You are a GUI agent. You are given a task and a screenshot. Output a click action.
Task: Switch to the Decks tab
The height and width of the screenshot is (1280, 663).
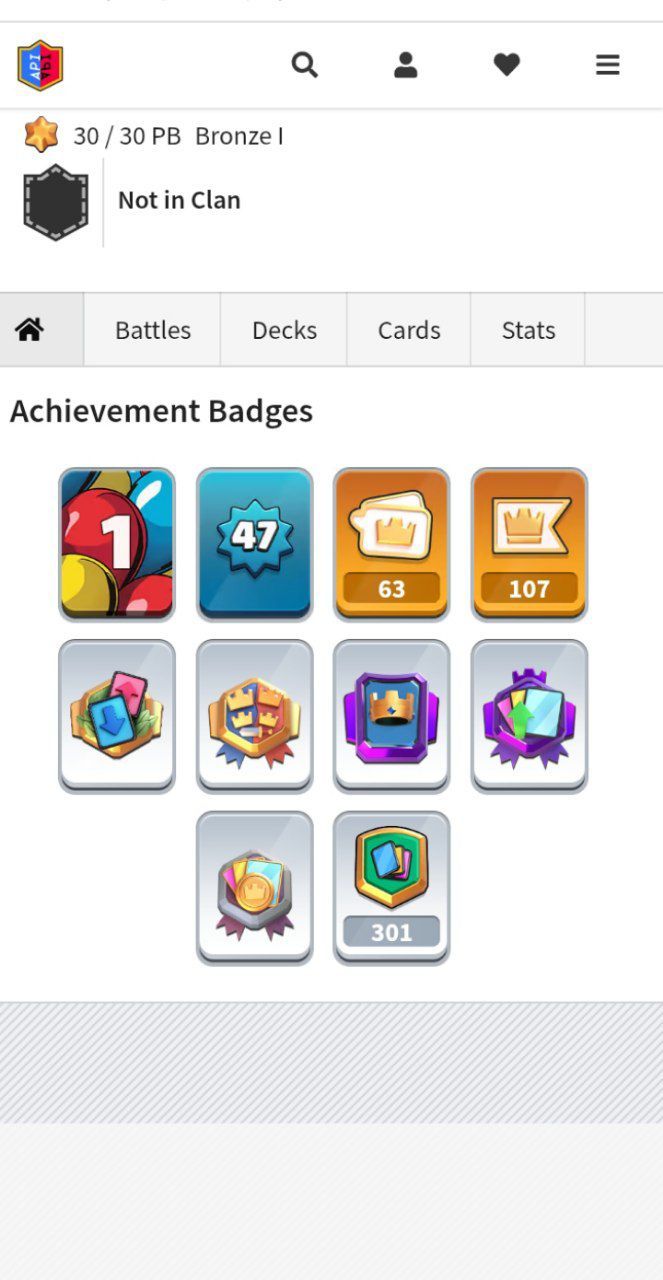(x=284, y=330)
